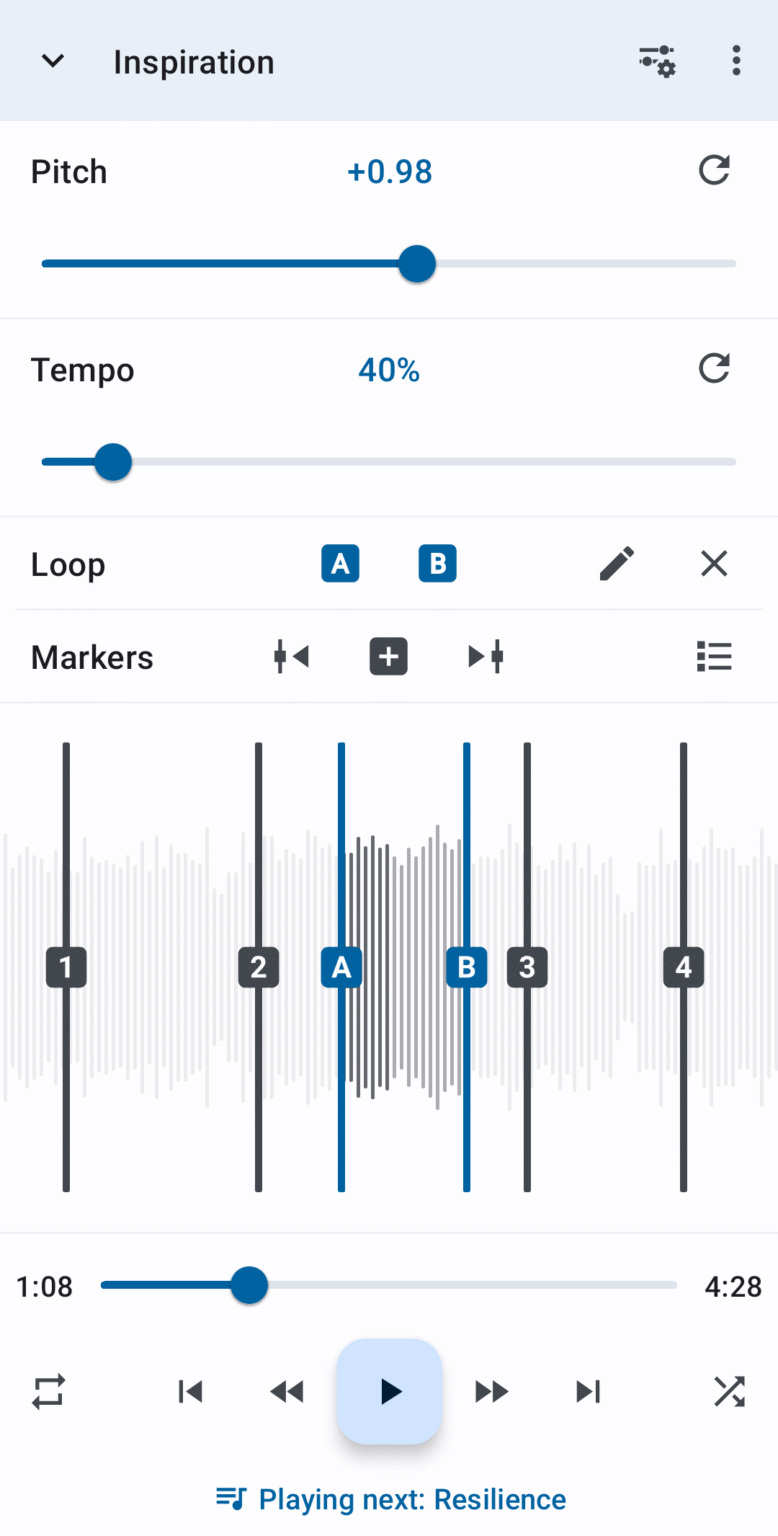Toggle the repeat mode
Screen dimensions: 778x1536
48,1391
